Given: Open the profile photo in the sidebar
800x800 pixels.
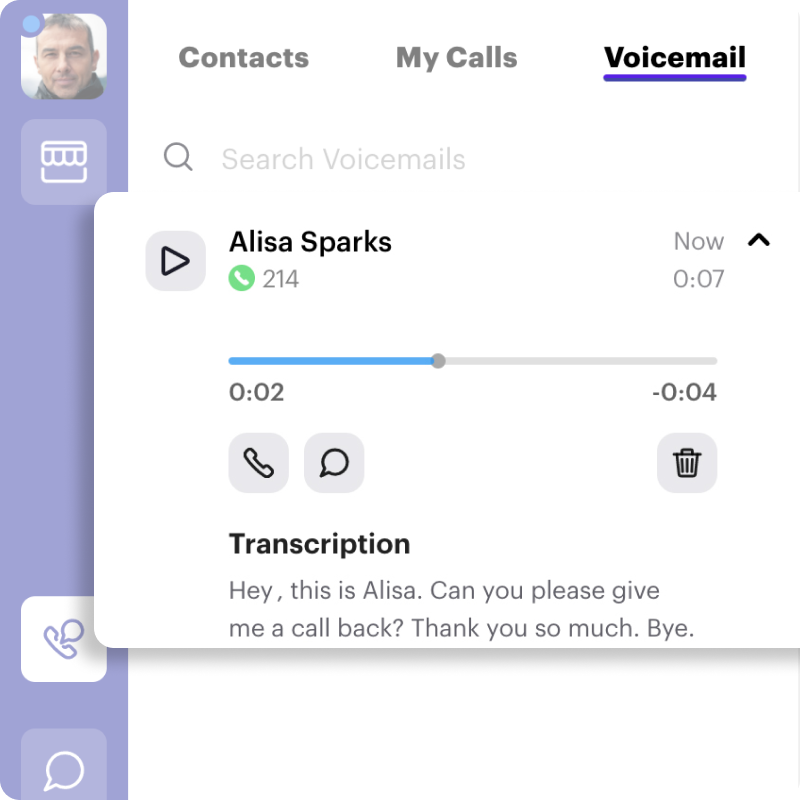Looking at the screenshot, I should point(64,57).
